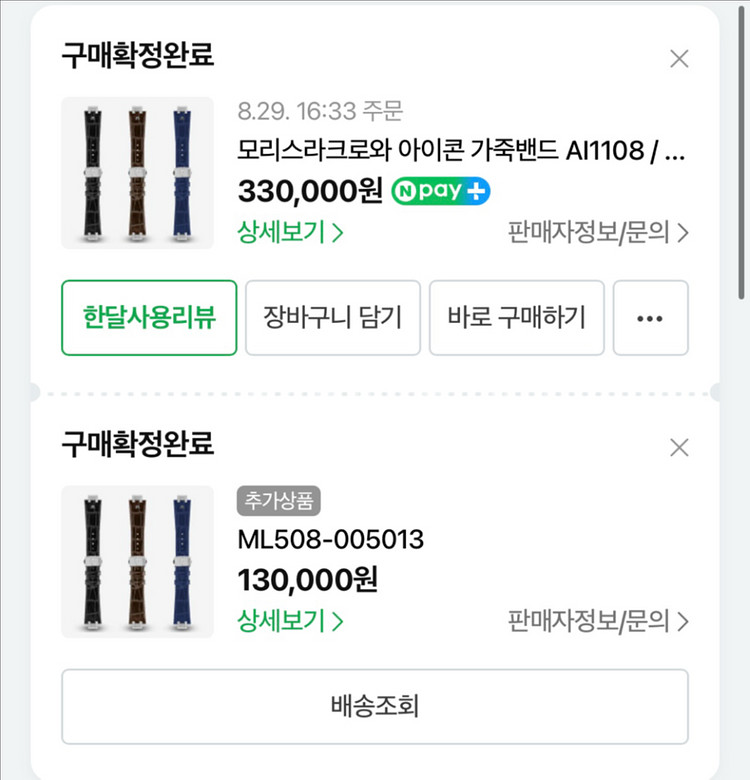Click the more options ellipsis icon
This screenshot has height=780, width=750.
pos(651,318)
